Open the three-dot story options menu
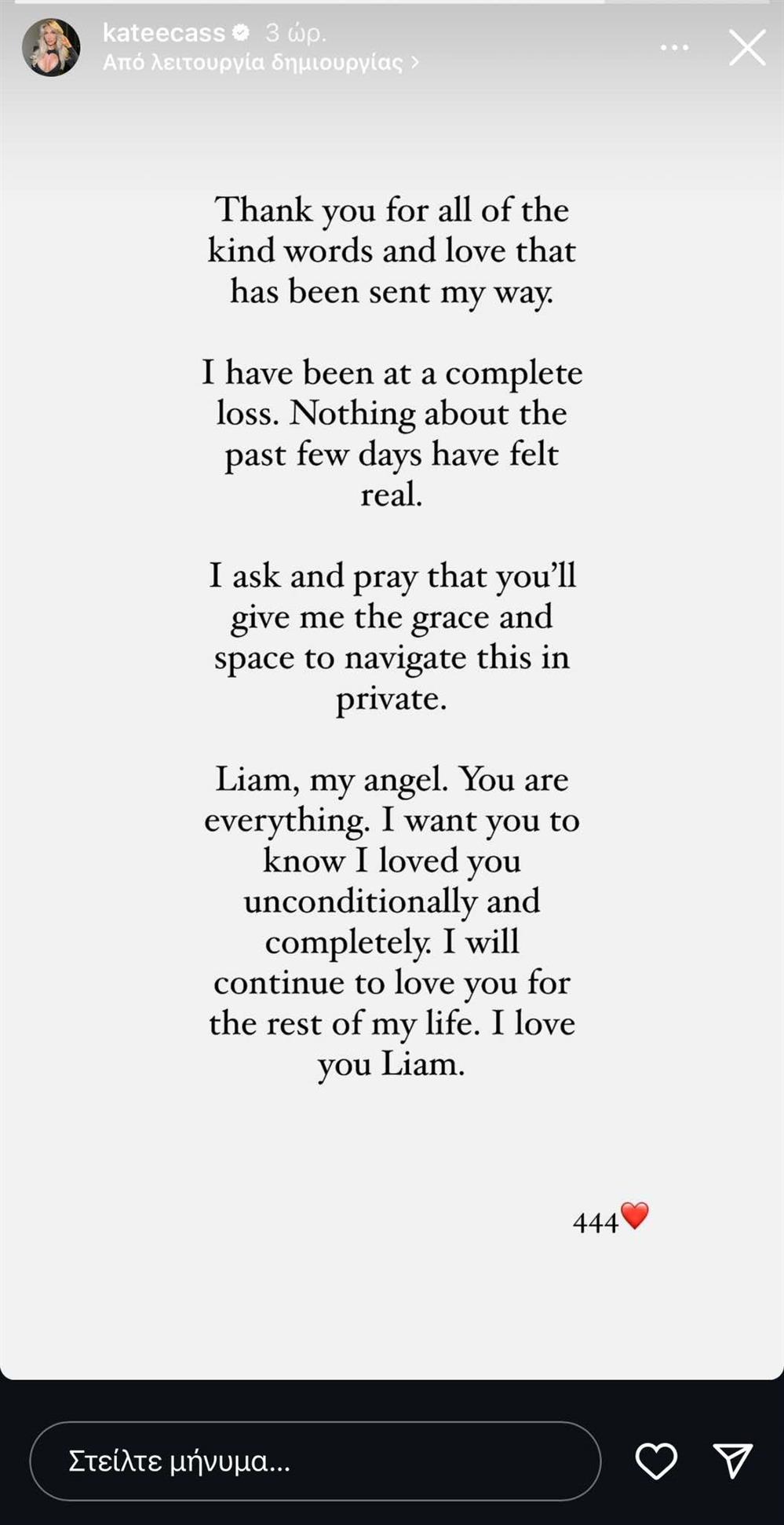784x1525 pixels. pos(674,49)
